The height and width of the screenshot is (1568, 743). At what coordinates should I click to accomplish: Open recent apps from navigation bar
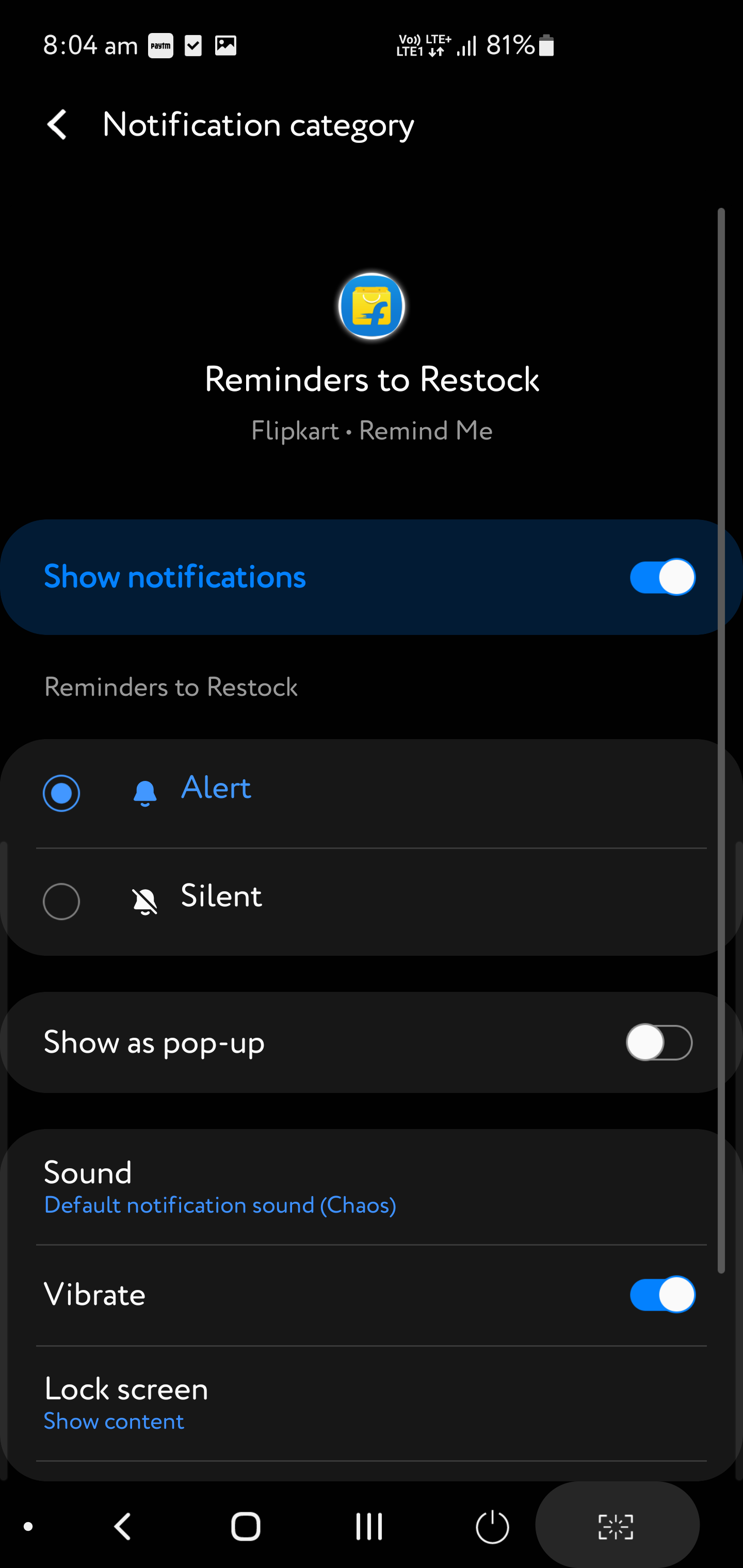click(x=369, y=1527)
